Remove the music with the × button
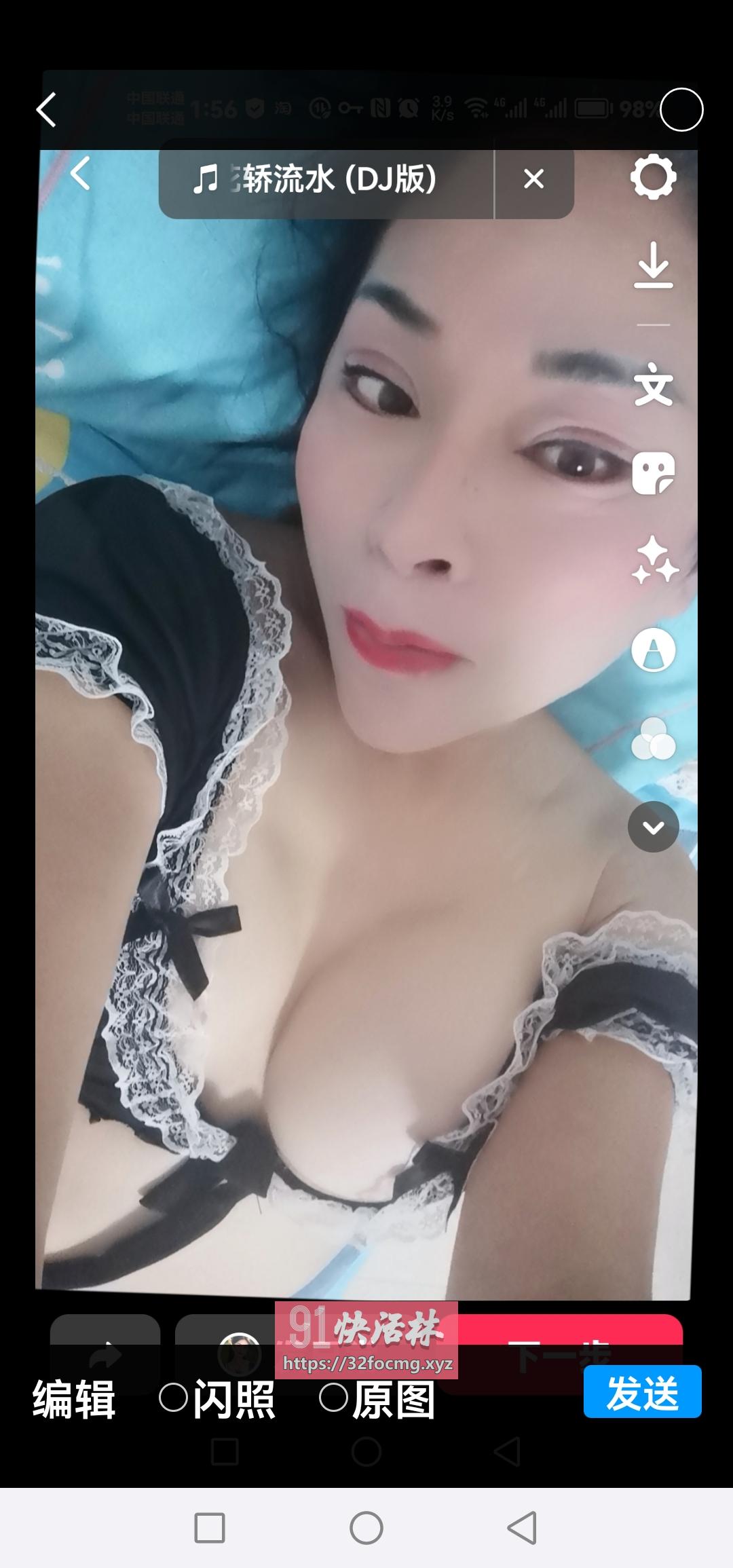733x1568 pixels. [533, 179]
